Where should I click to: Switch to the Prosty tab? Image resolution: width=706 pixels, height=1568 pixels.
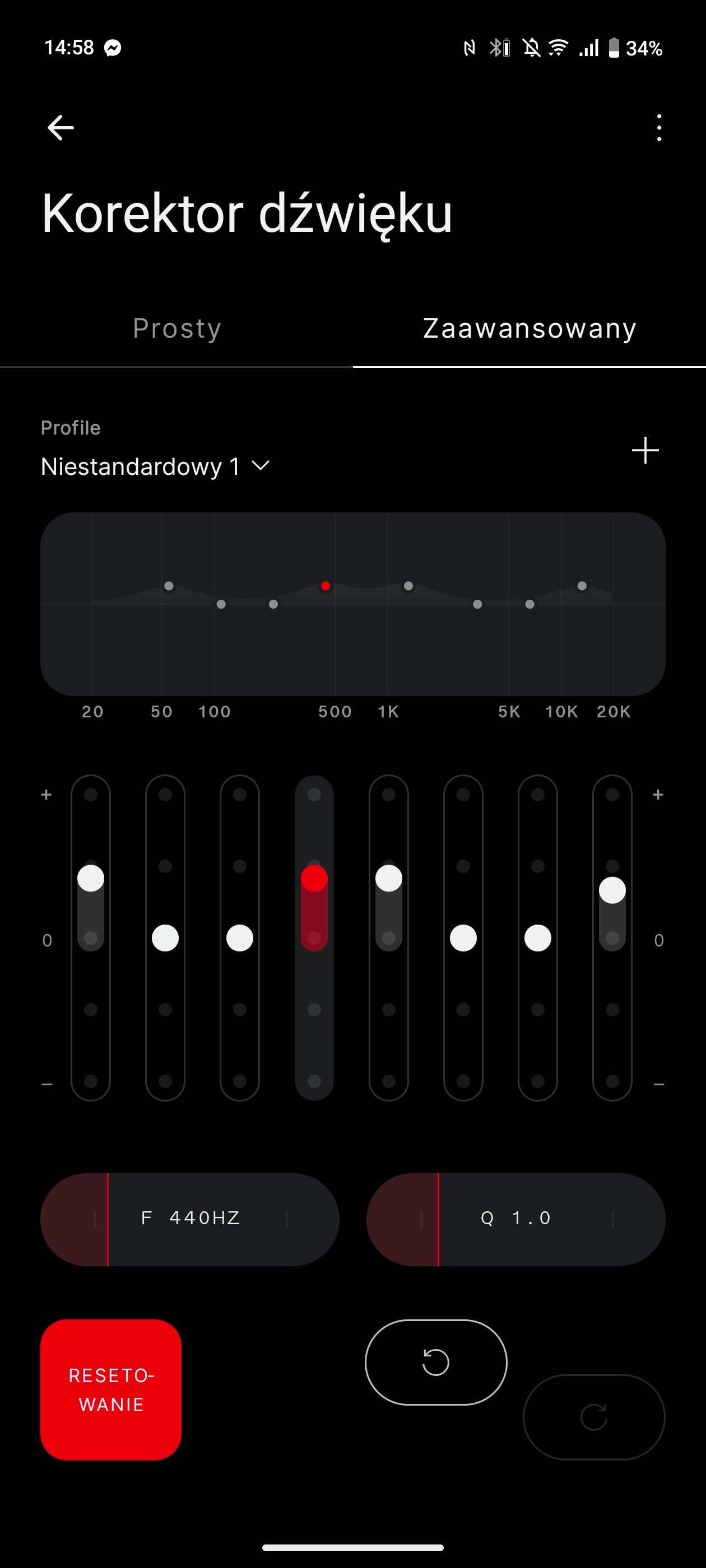(176, 329)
